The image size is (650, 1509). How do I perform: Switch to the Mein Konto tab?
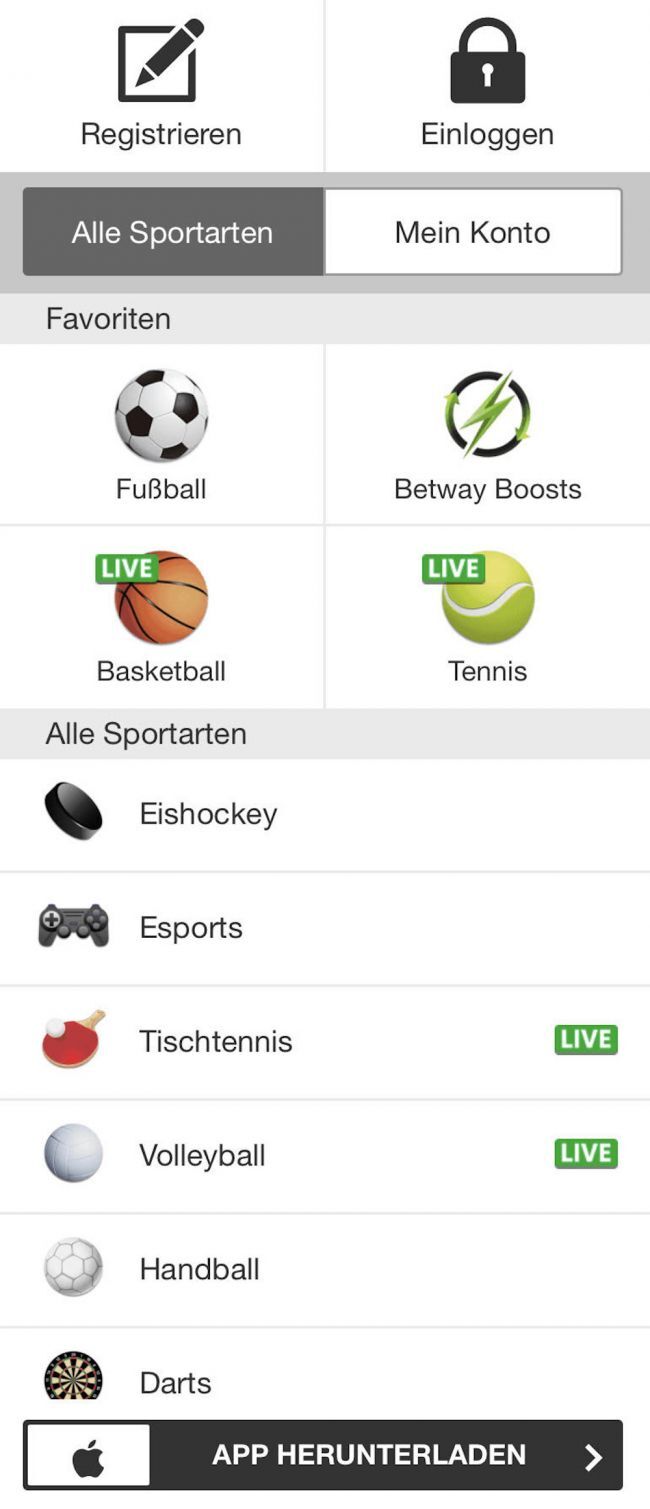472,232
